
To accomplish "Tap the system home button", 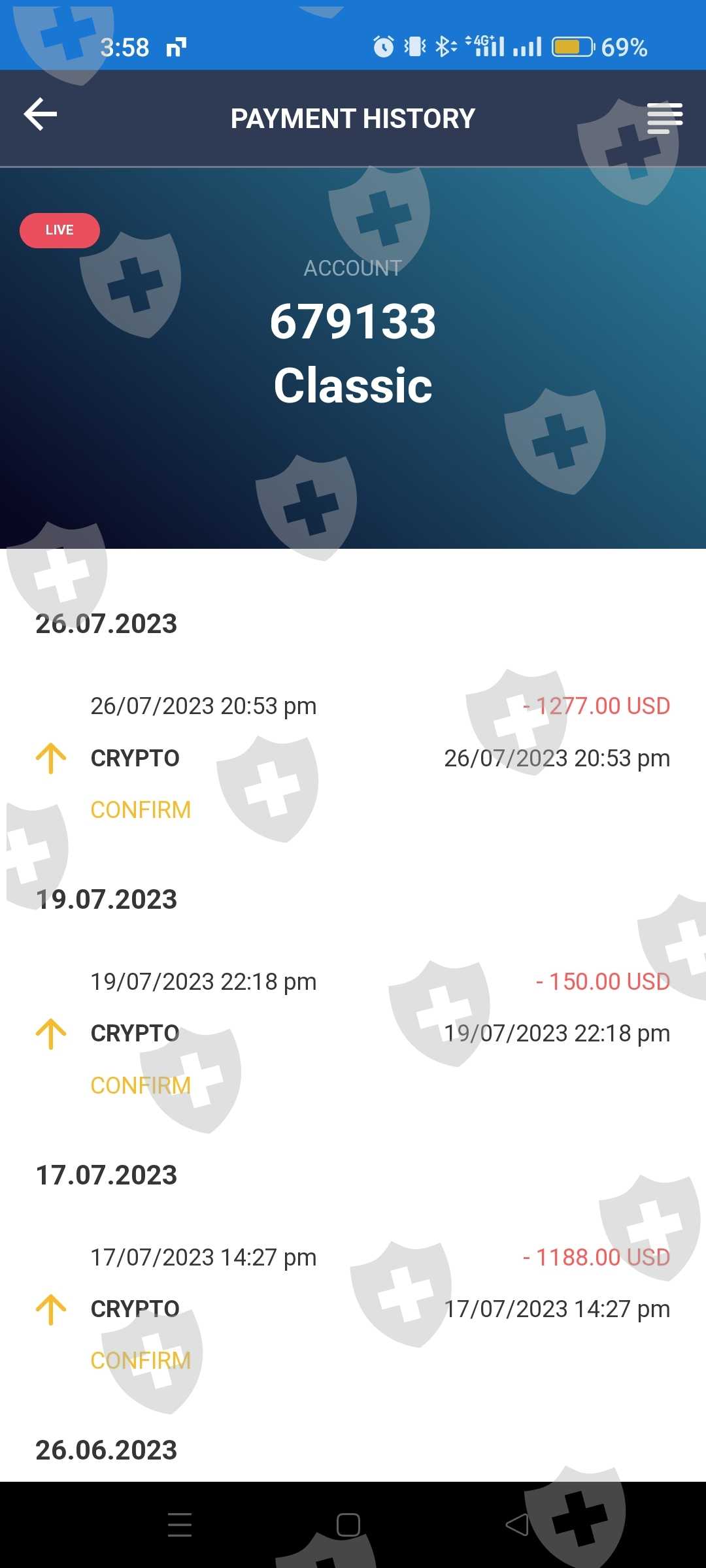I will 348,1525.
